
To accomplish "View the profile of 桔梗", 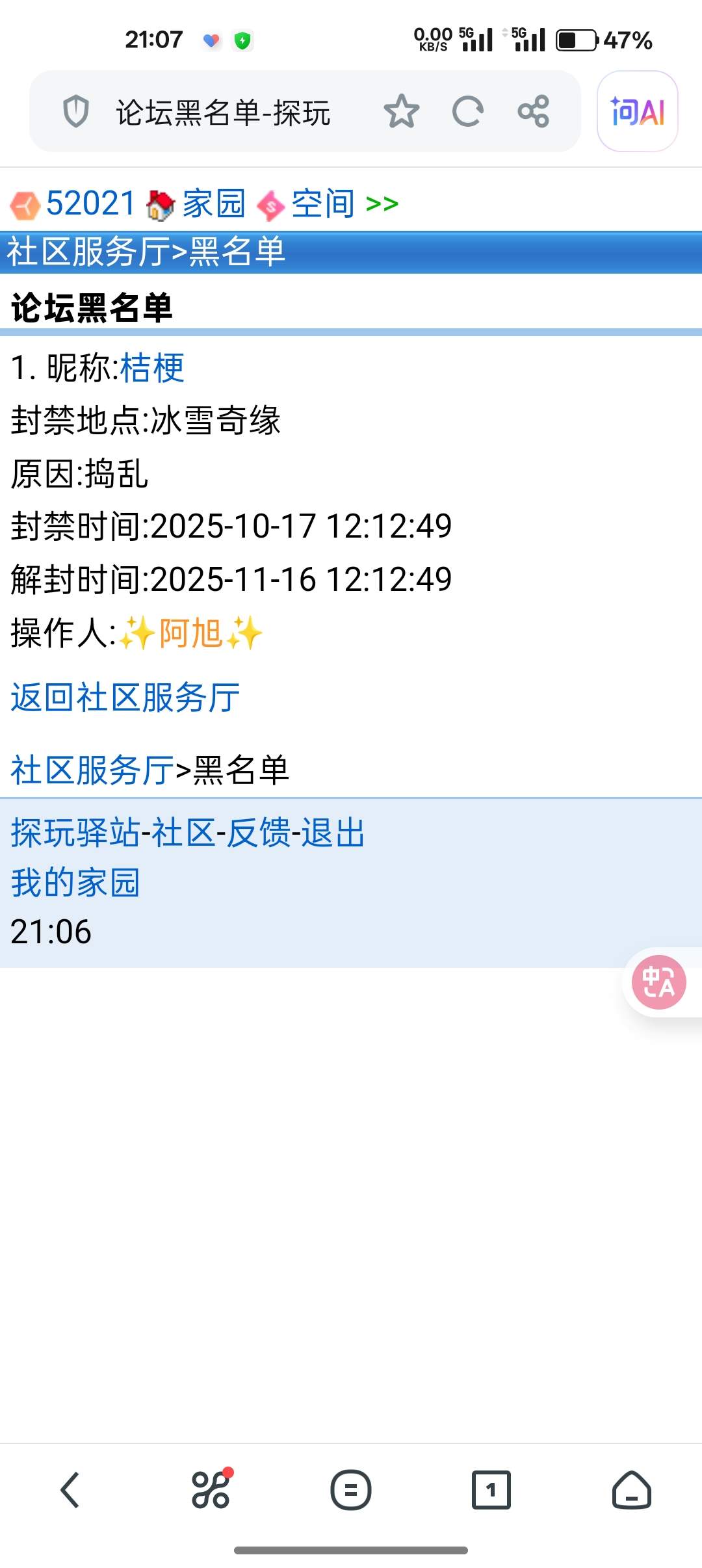I will (152, 368).
